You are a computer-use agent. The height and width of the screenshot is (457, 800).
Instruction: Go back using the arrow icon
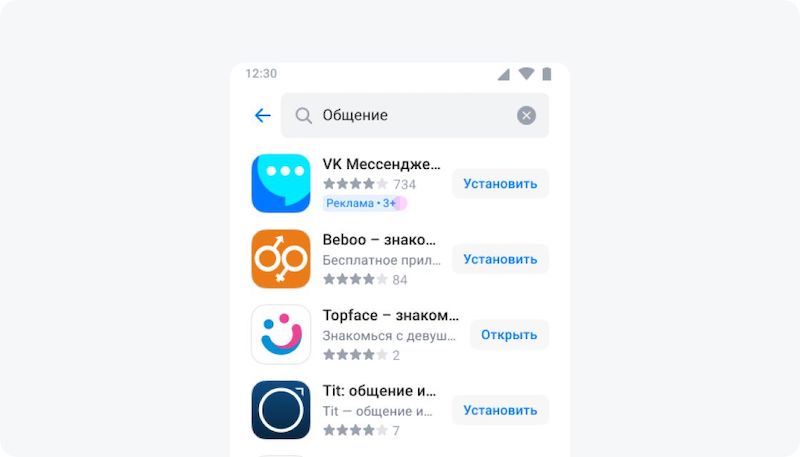pos(263,116)
